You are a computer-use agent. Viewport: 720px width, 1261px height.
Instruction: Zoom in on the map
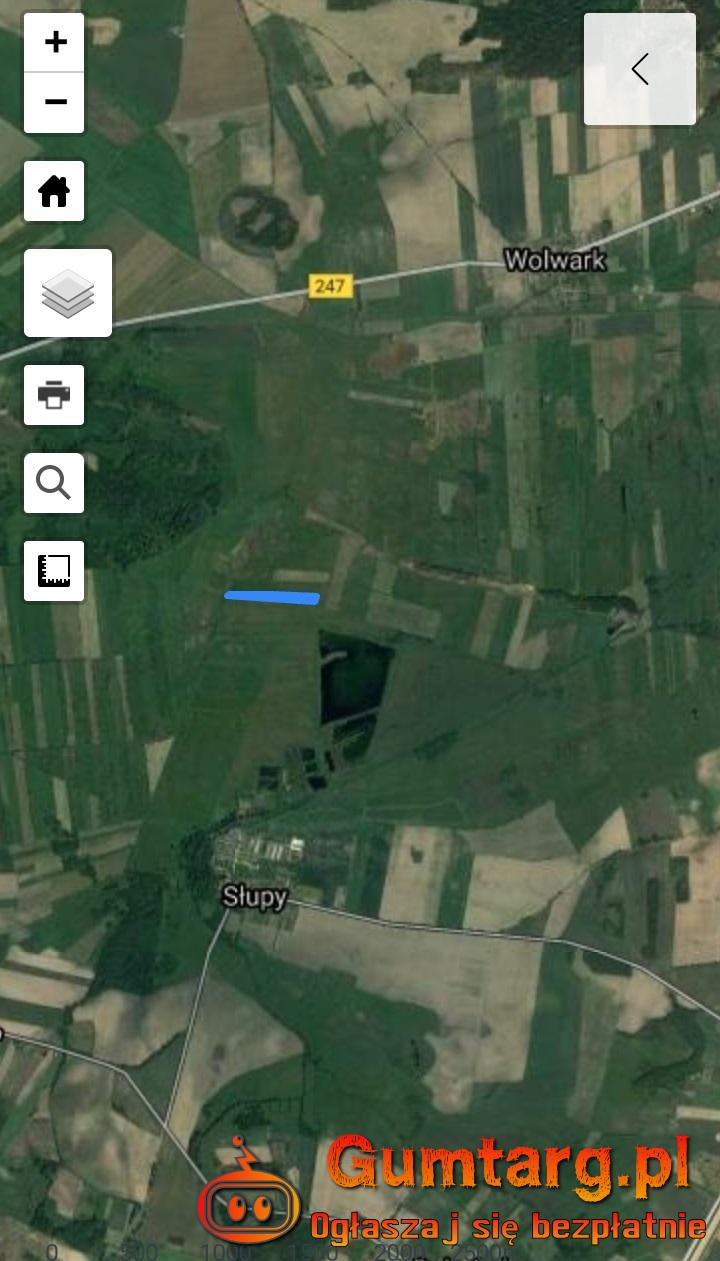point(55,43)
